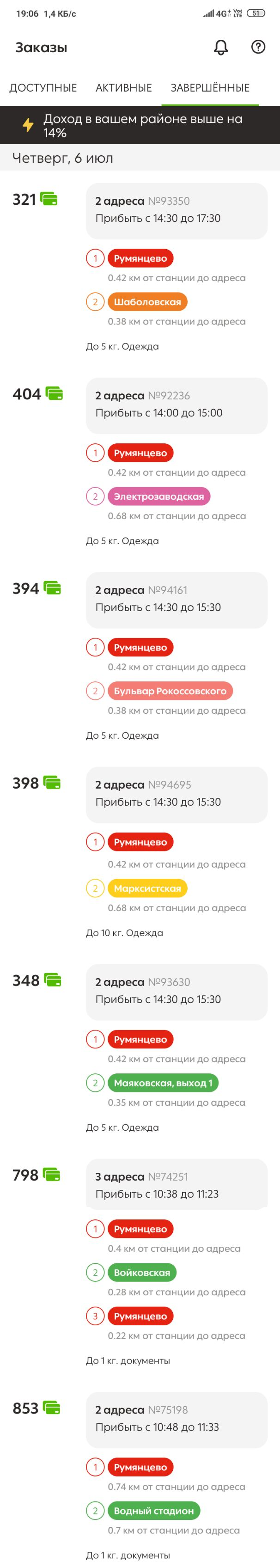Viewport: 280px width, 1568px height.
Task: View order №94161 details
Action: (x=177, y=600)
